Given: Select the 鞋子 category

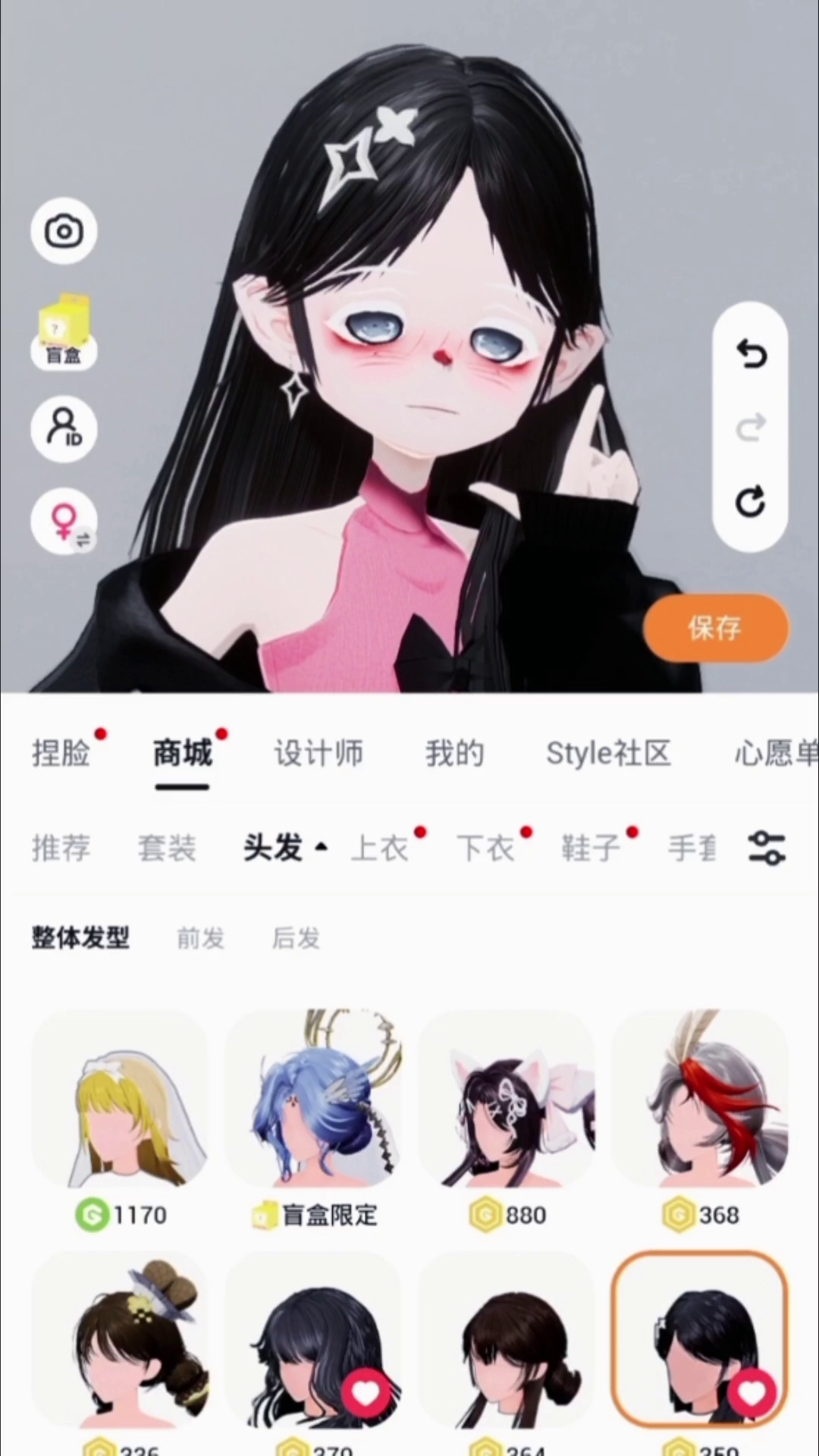Looking at the screenshot, I should (590, 848).
